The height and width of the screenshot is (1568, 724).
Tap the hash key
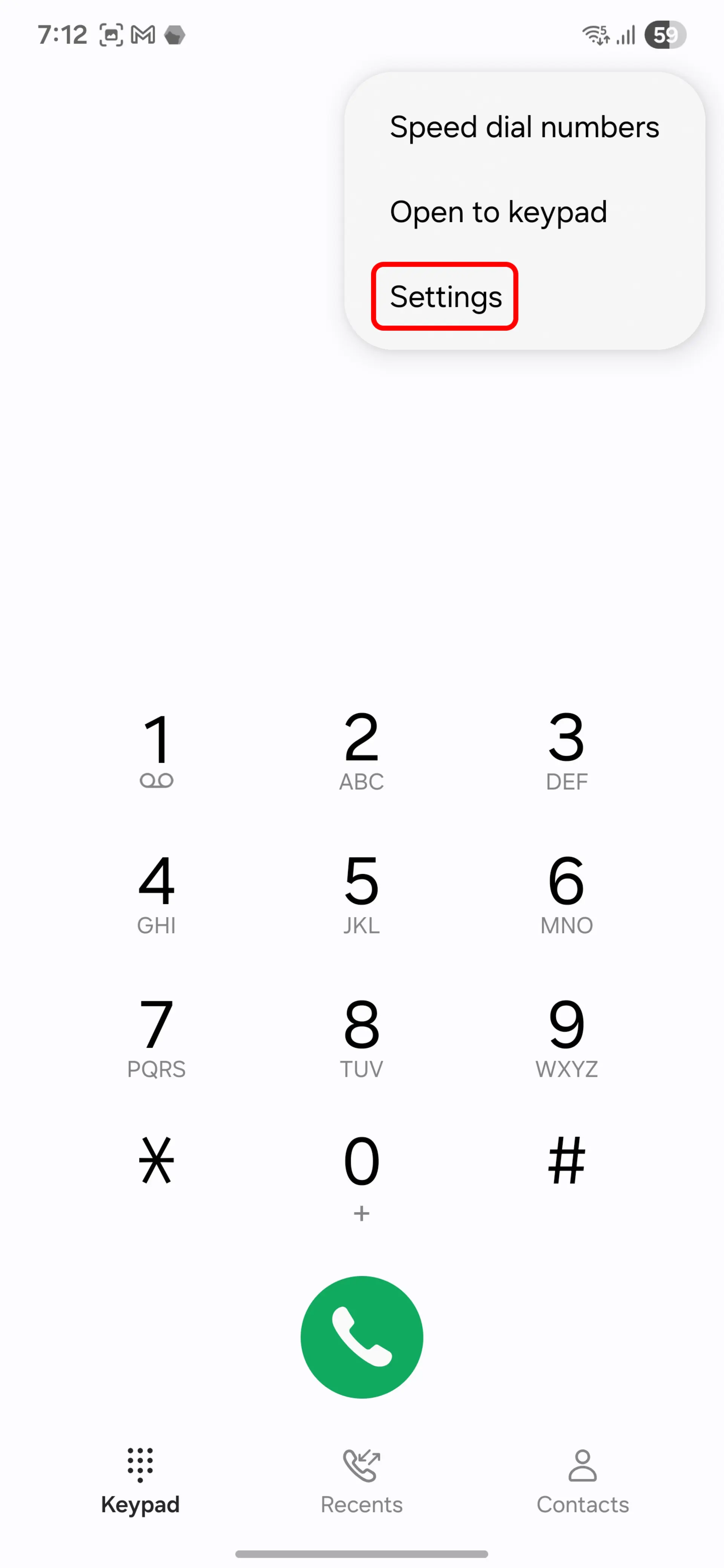pyautogui.click(x=567, y=1160)
